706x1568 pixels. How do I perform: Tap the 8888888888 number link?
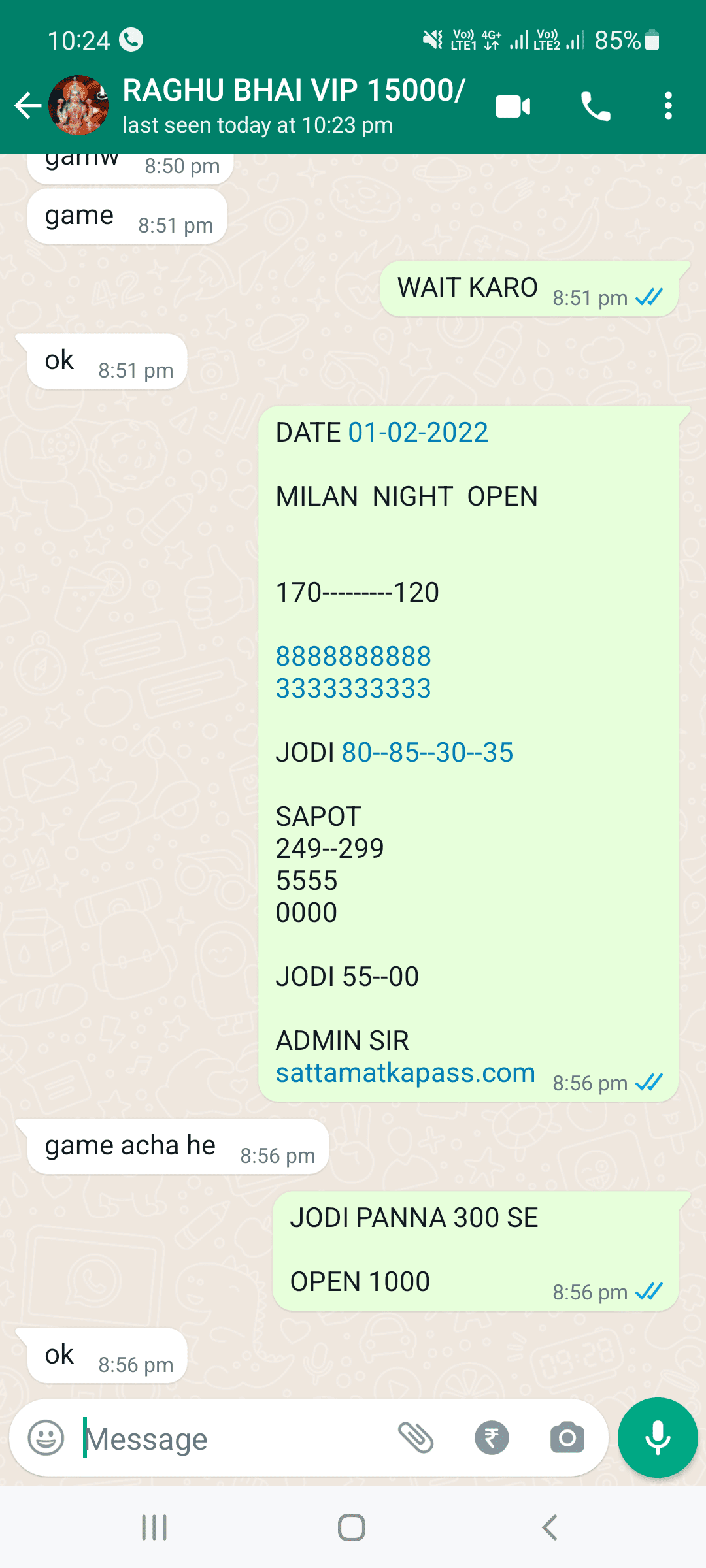[x=353, y=657]
